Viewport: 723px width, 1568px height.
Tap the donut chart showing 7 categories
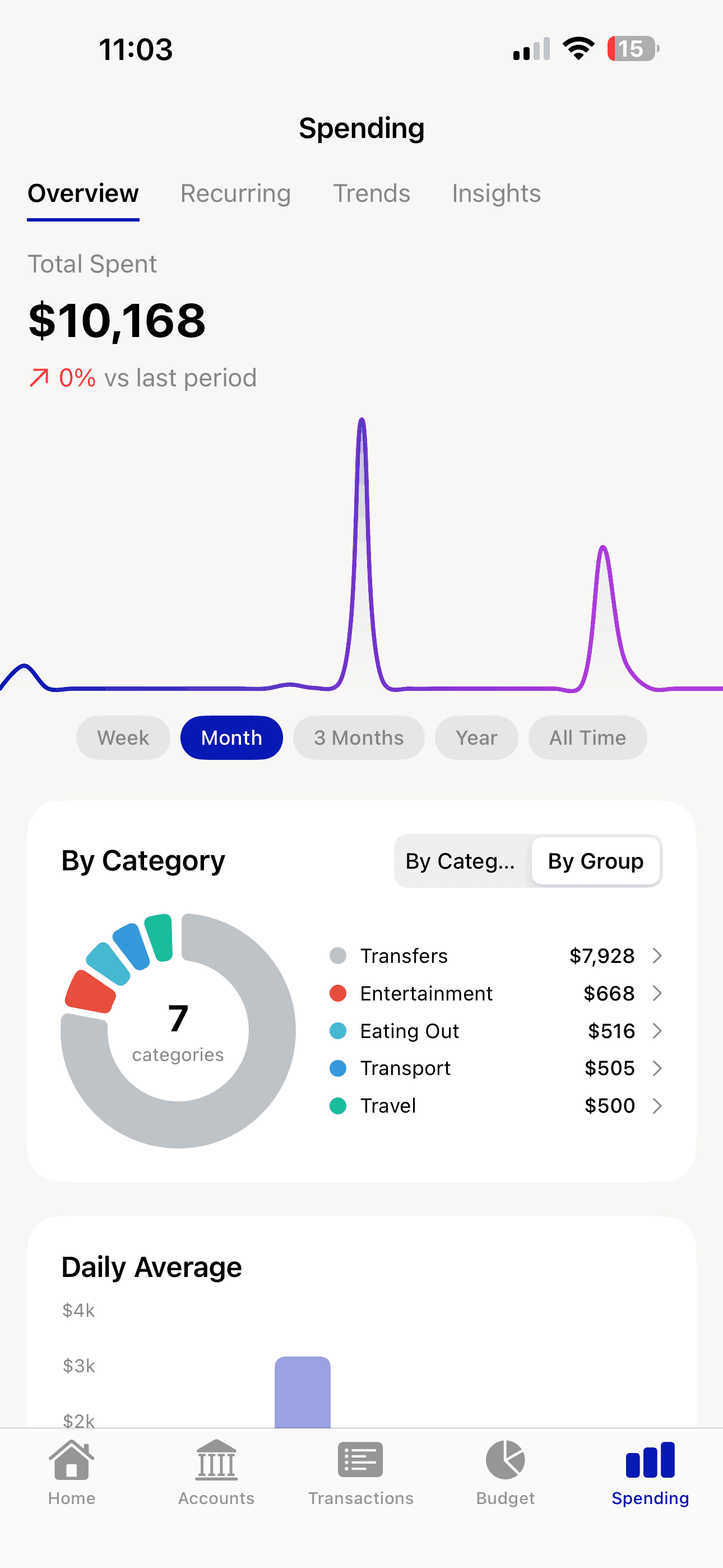tap(177, 1029)
